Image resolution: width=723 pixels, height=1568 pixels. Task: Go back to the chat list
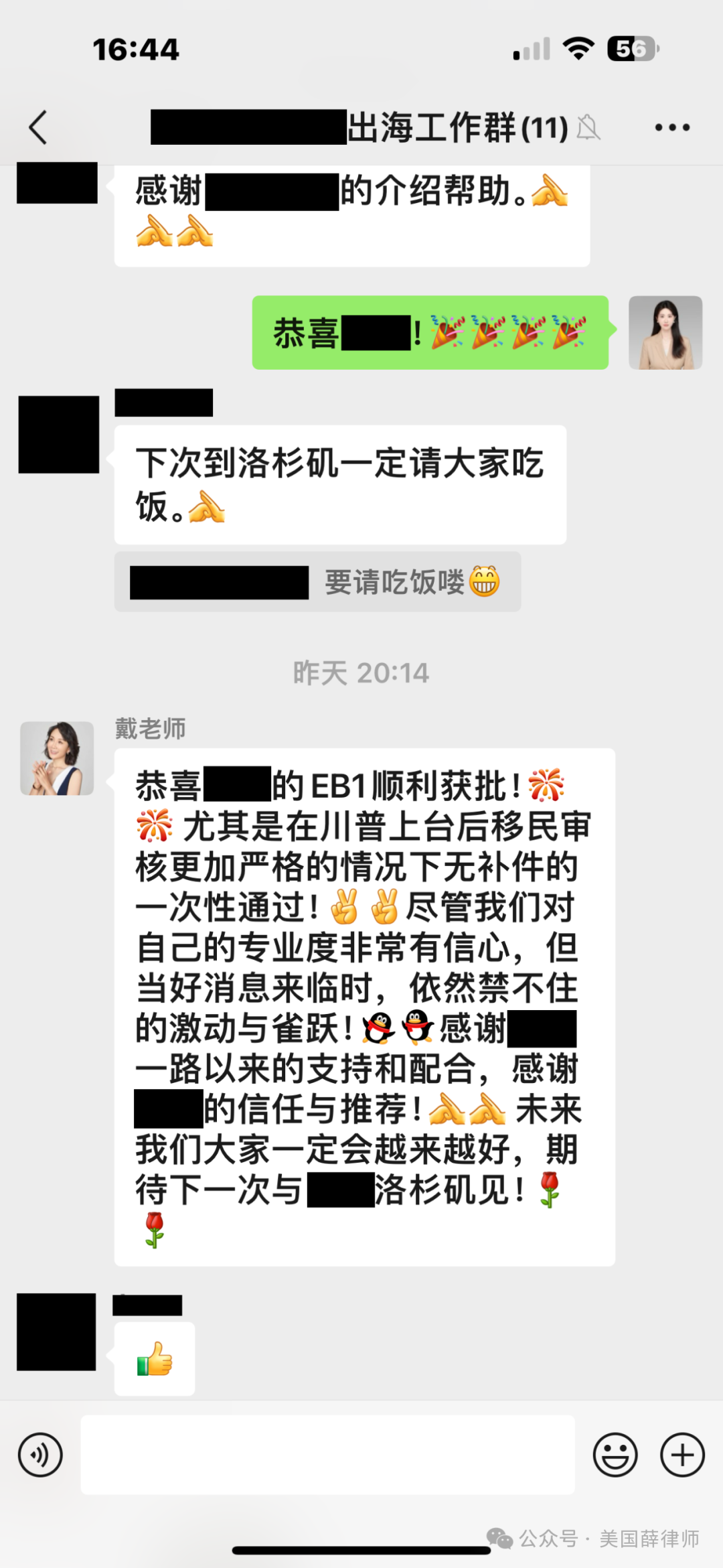[38, 127]
